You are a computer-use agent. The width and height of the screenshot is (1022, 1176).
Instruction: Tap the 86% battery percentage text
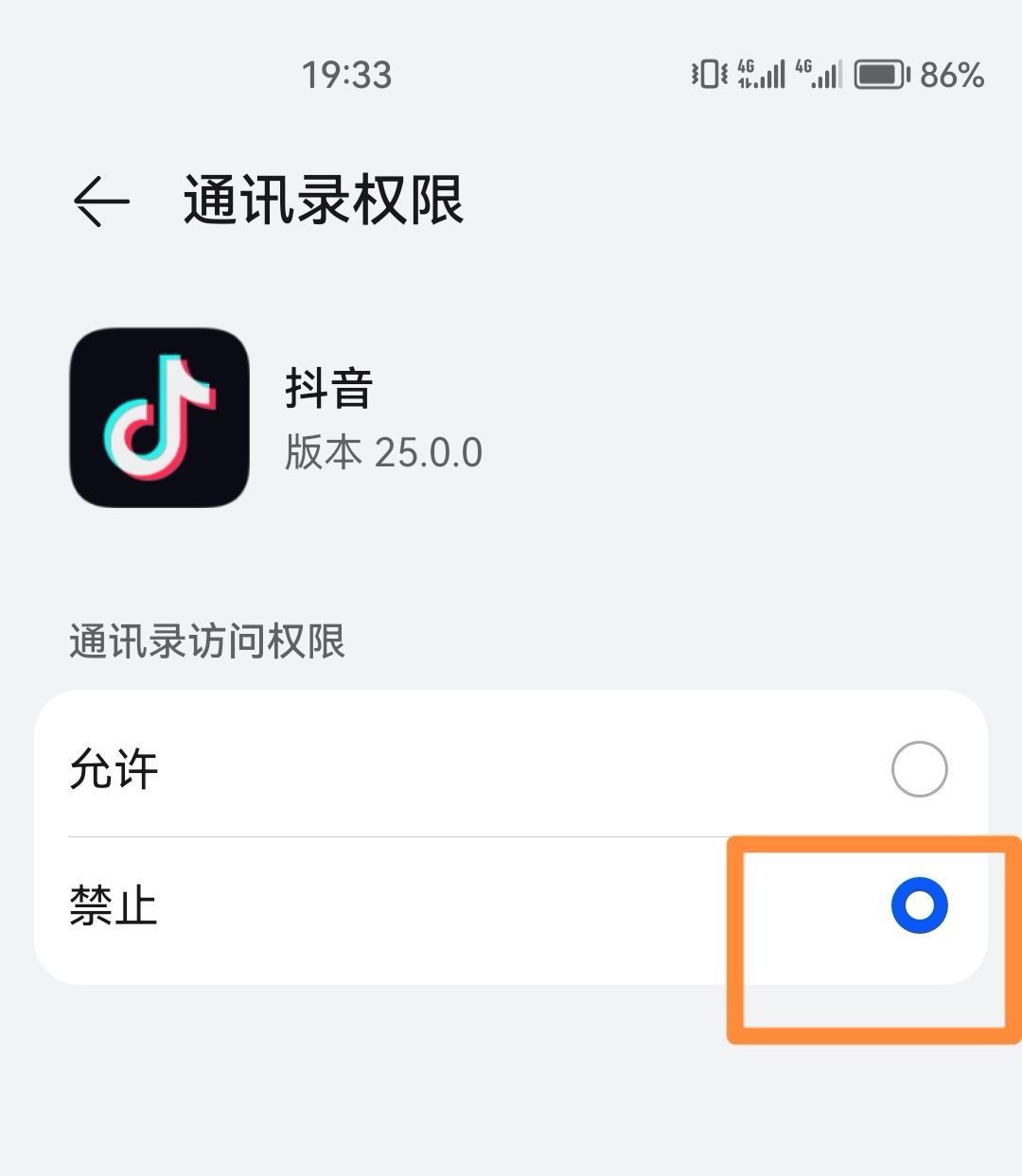click(x=949, y=74)
